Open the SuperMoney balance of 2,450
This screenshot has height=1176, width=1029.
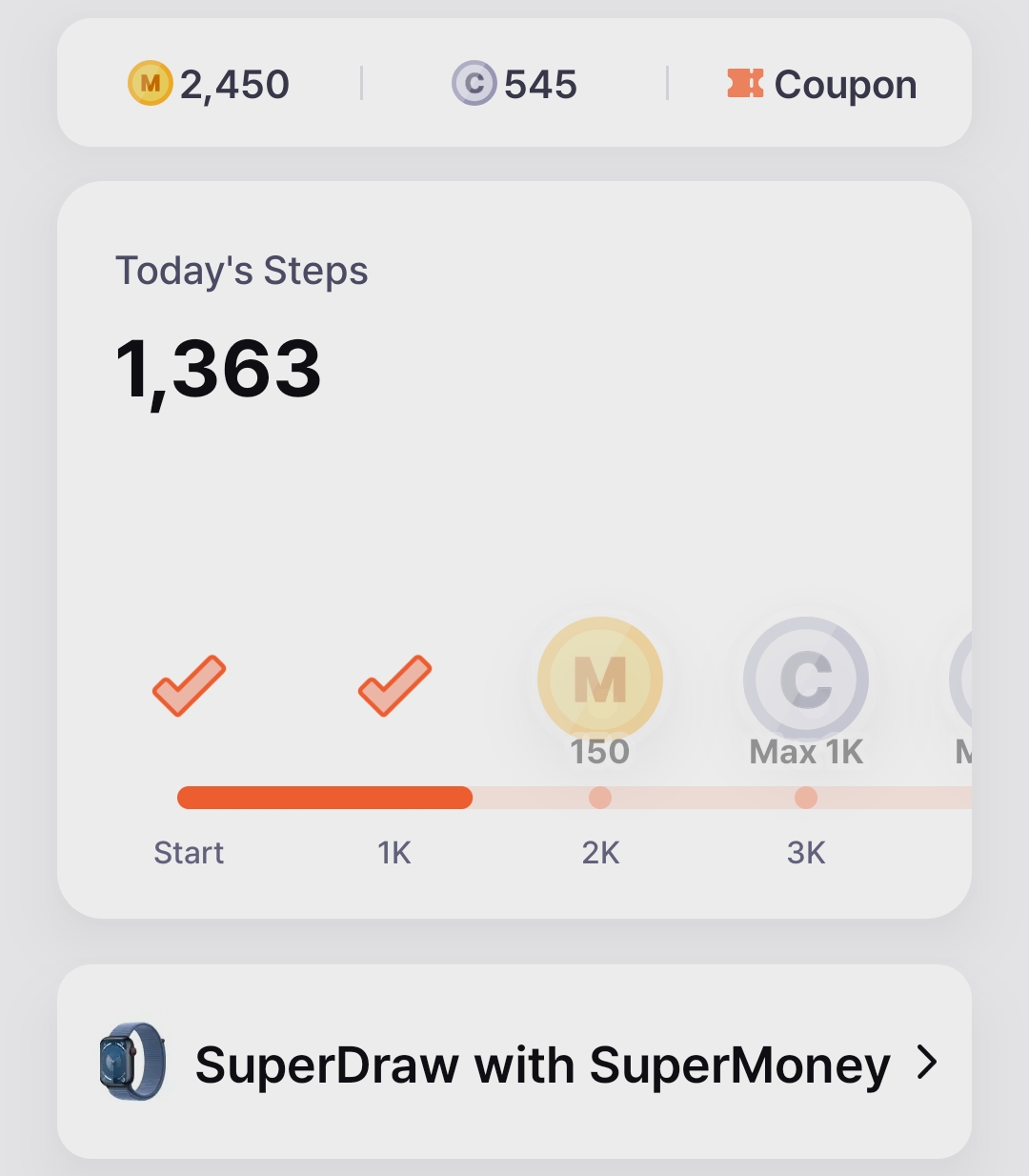click(x=209, y=84)
